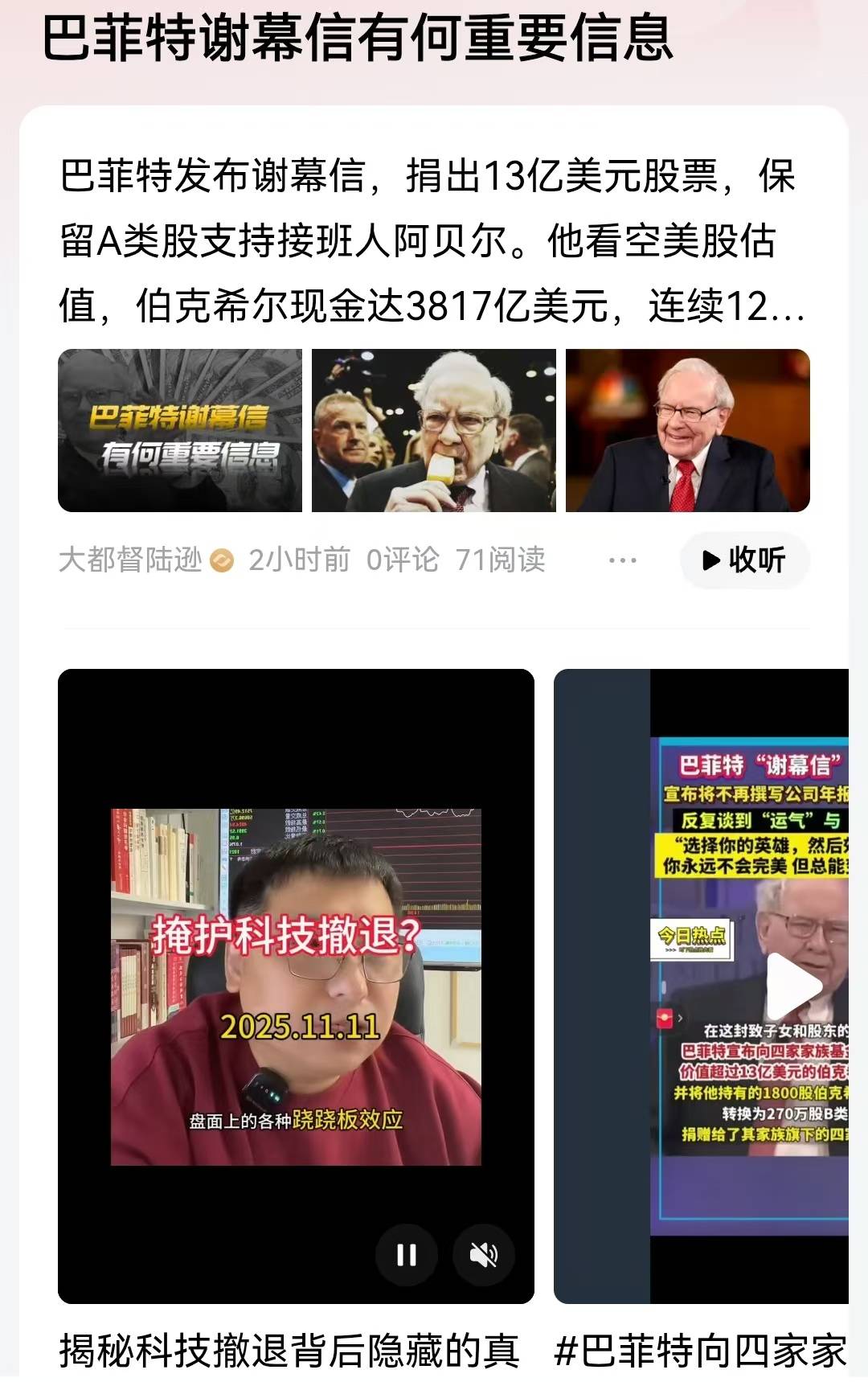Open the Buffett farewell letter article summary
The width and height of the screenshot is (868, 1382).
(432, 240)
